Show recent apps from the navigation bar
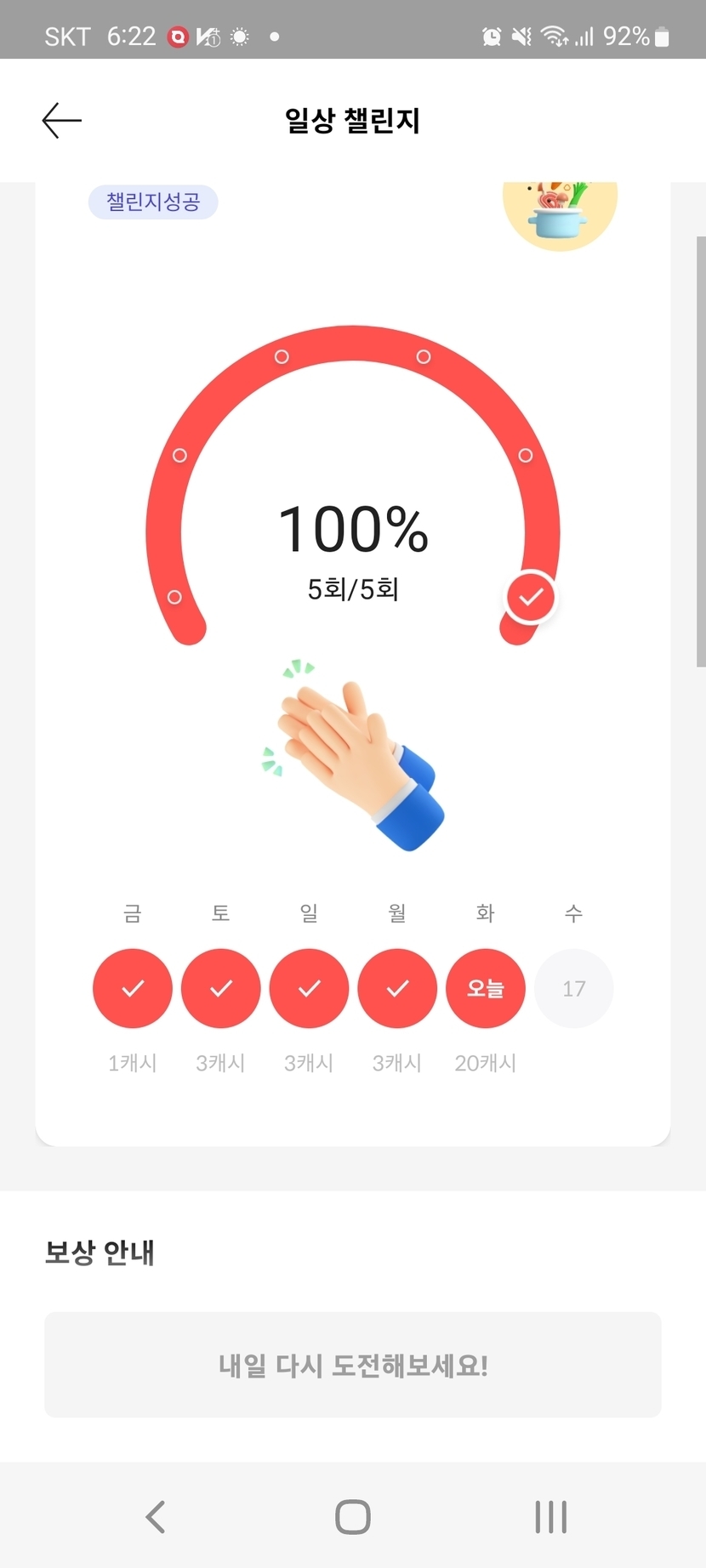Screen dimensions: 706x1568 [x=550, y=1516]
